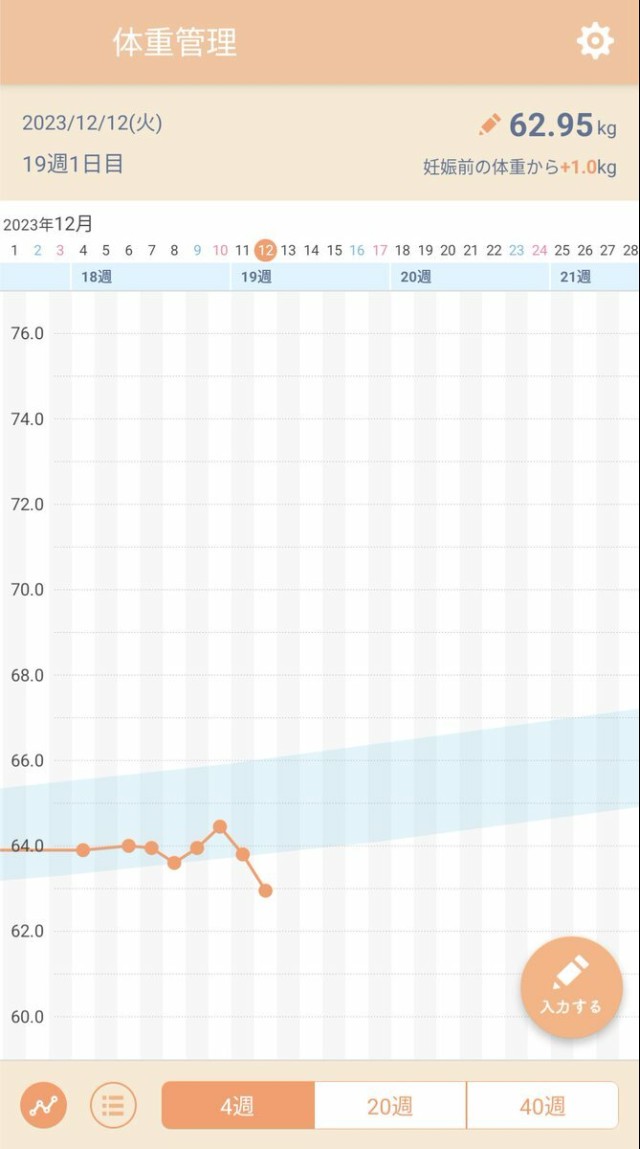Open the settings gear
The height and width of the screenshot is (1149, 640).
pos(595,42)
